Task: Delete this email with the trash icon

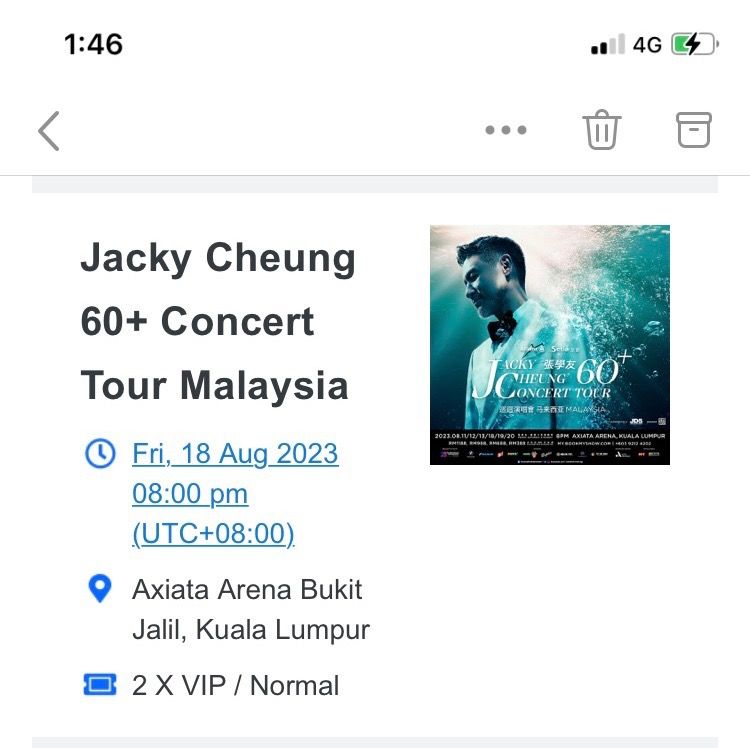Action: pos(602,130)
